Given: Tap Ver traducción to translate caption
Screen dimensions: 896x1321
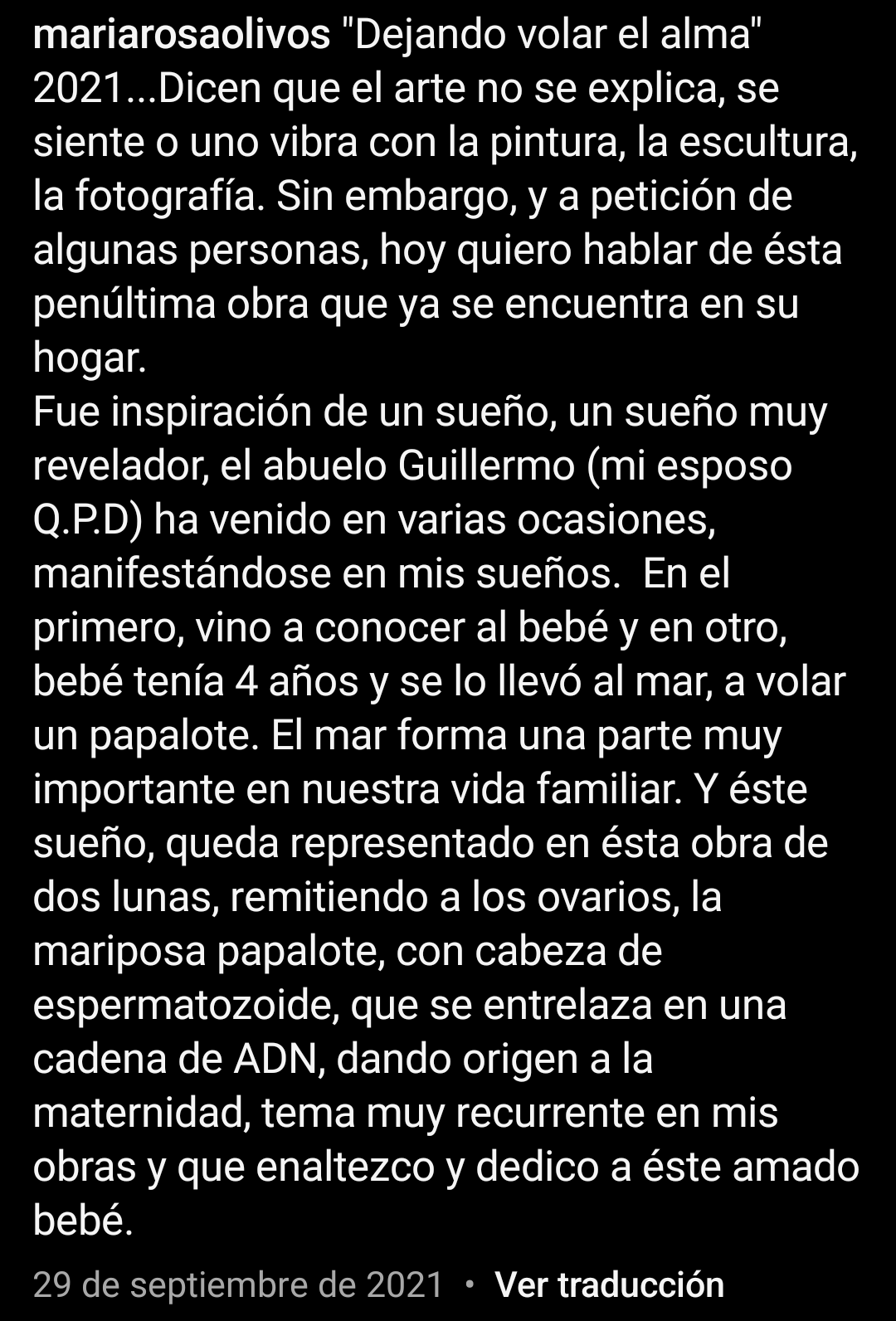Looking at the screenshot, I should [610, 1284].
